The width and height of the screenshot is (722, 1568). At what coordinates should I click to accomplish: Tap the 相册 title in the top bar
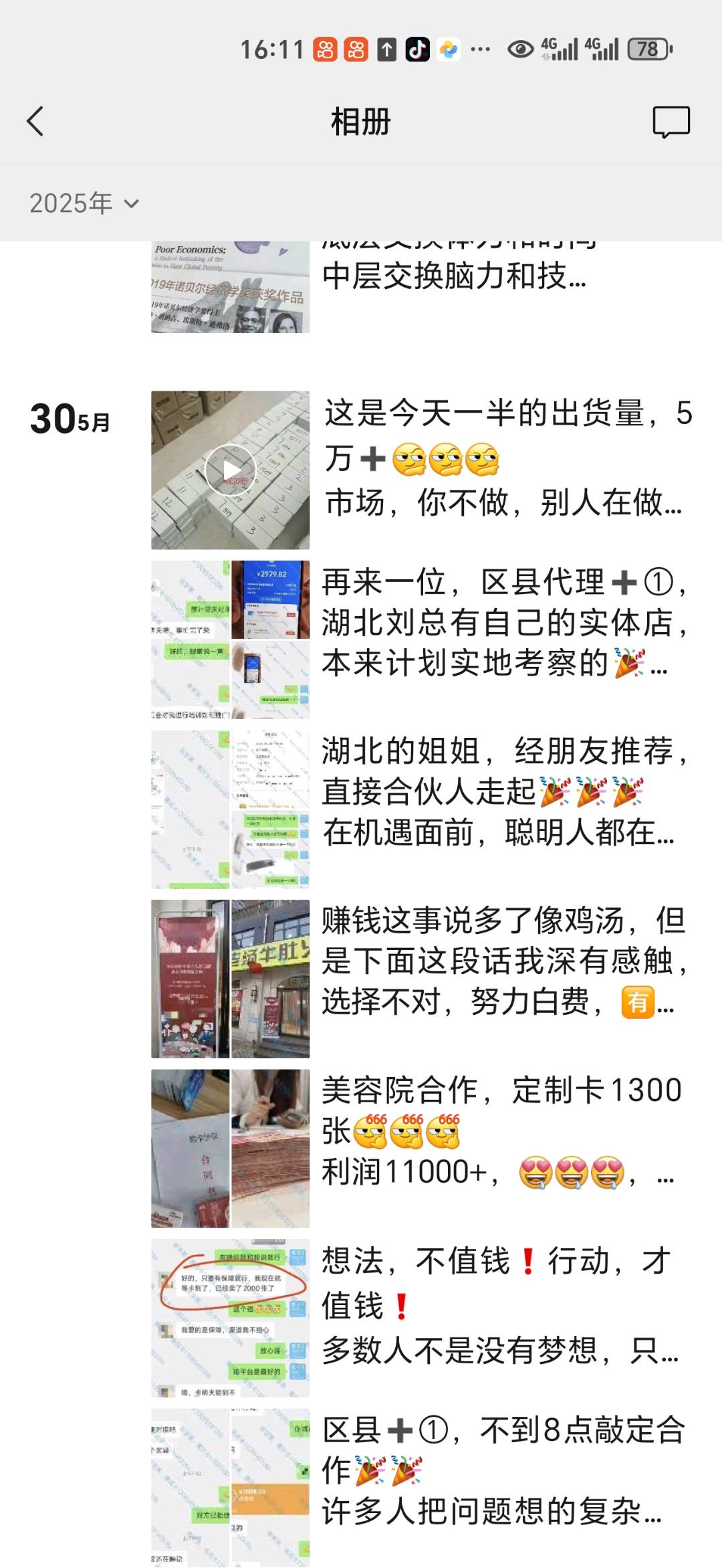361,122
